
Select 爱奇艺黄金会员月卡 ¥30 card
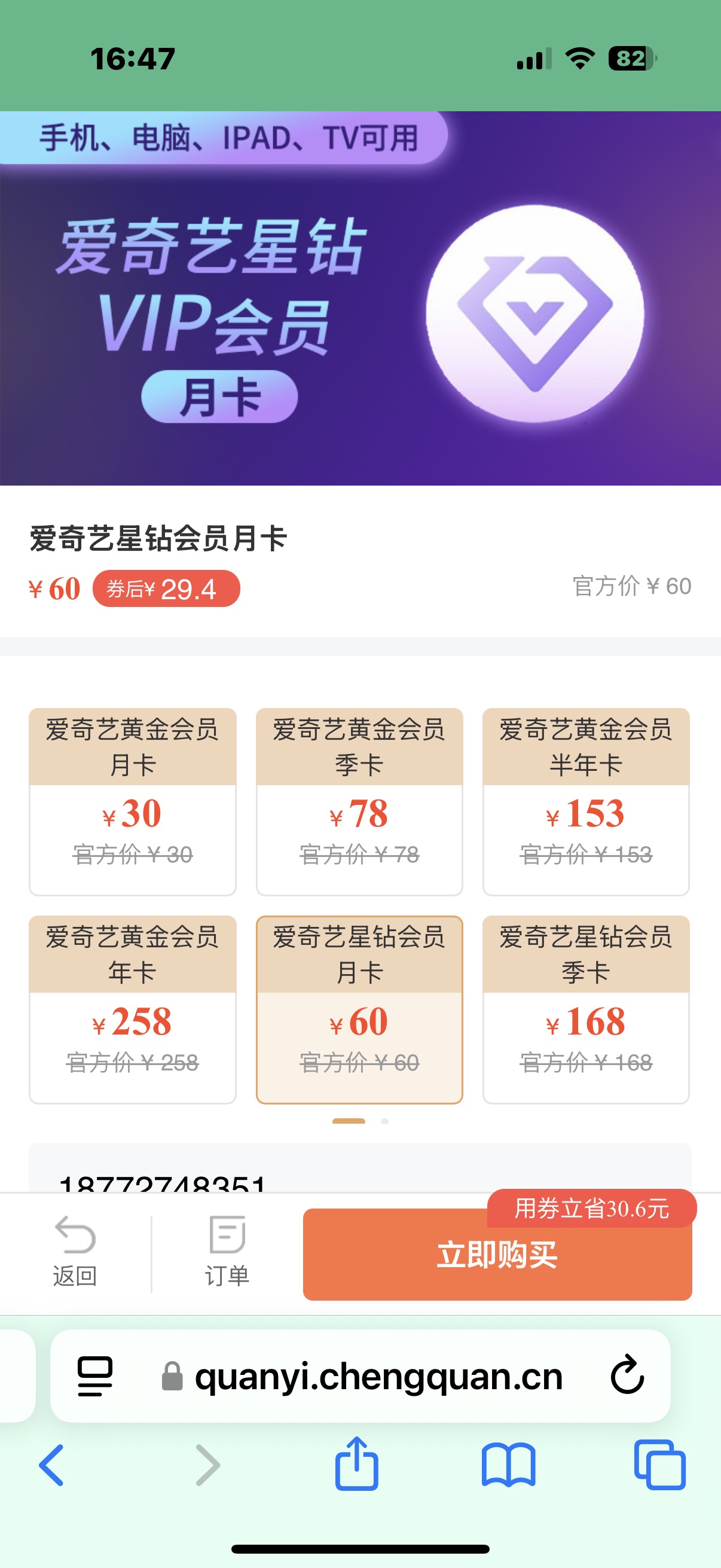[133, 801]
